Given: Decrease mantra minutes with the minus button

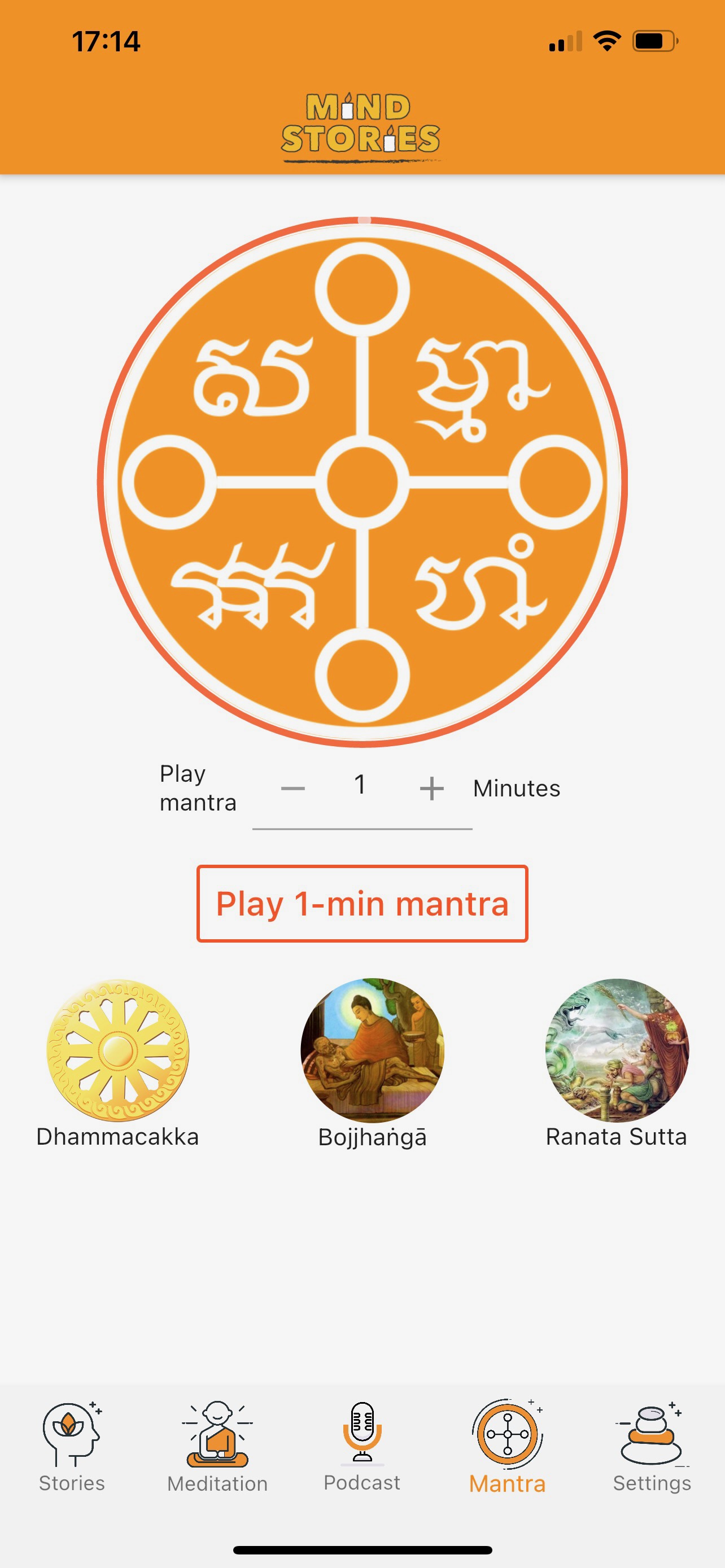Looking at the screenshot, I should click(x=293, y=789).
